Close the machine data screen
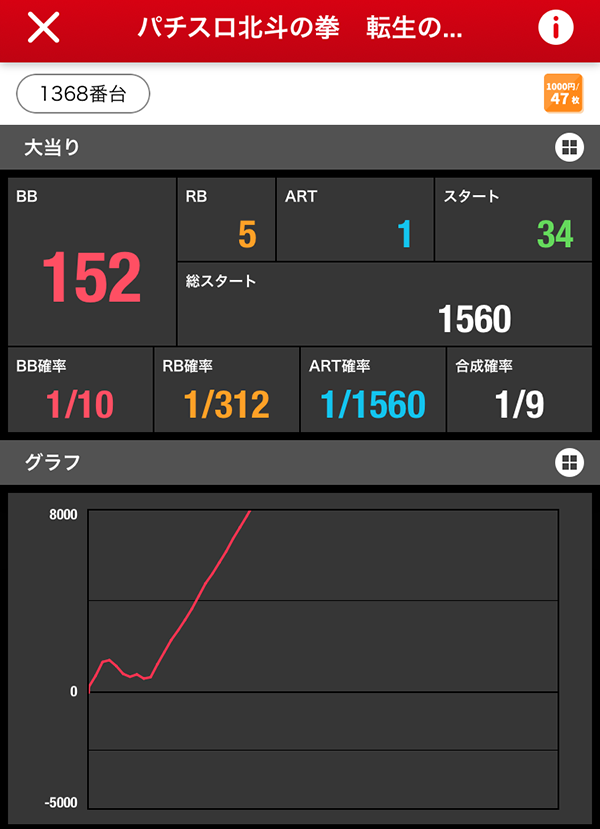Screen dimensions: 600x829 click(x=44, y=28)
